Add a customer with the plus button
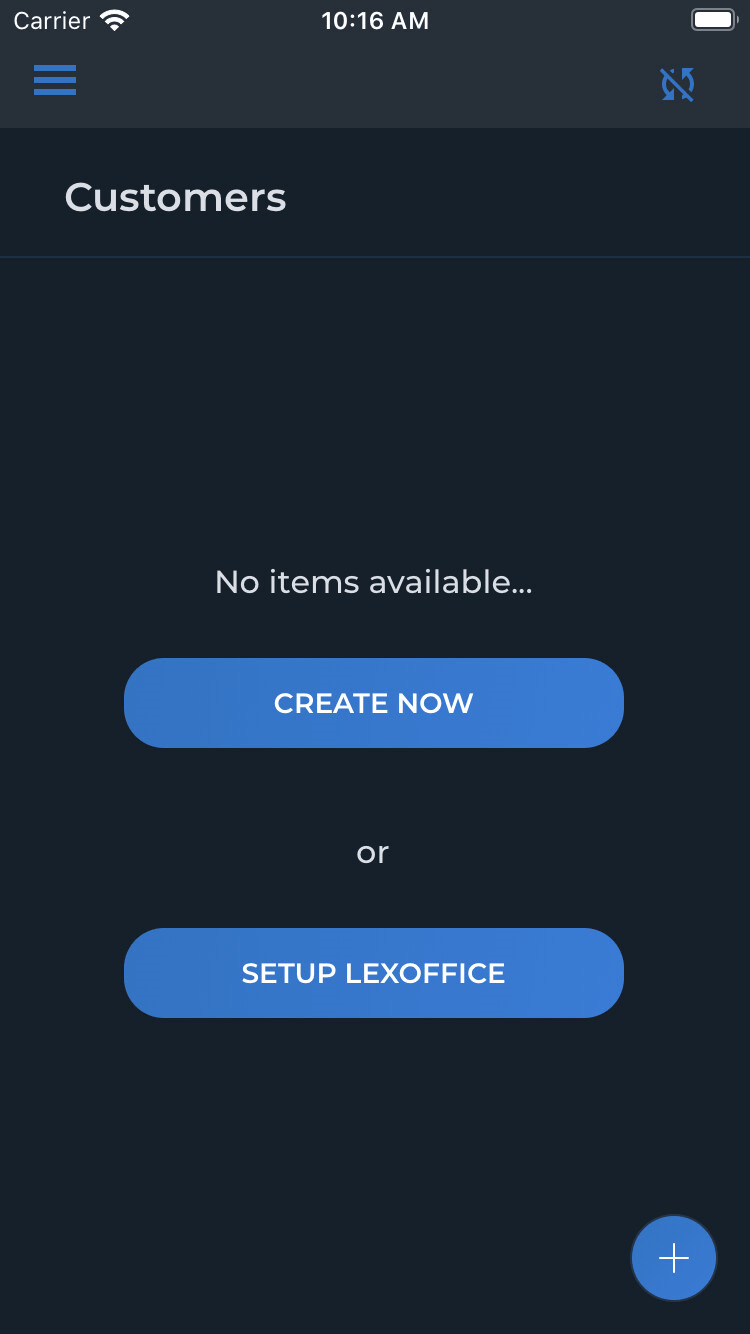The image size is (750, 1334). click(x=674, y=1258)
